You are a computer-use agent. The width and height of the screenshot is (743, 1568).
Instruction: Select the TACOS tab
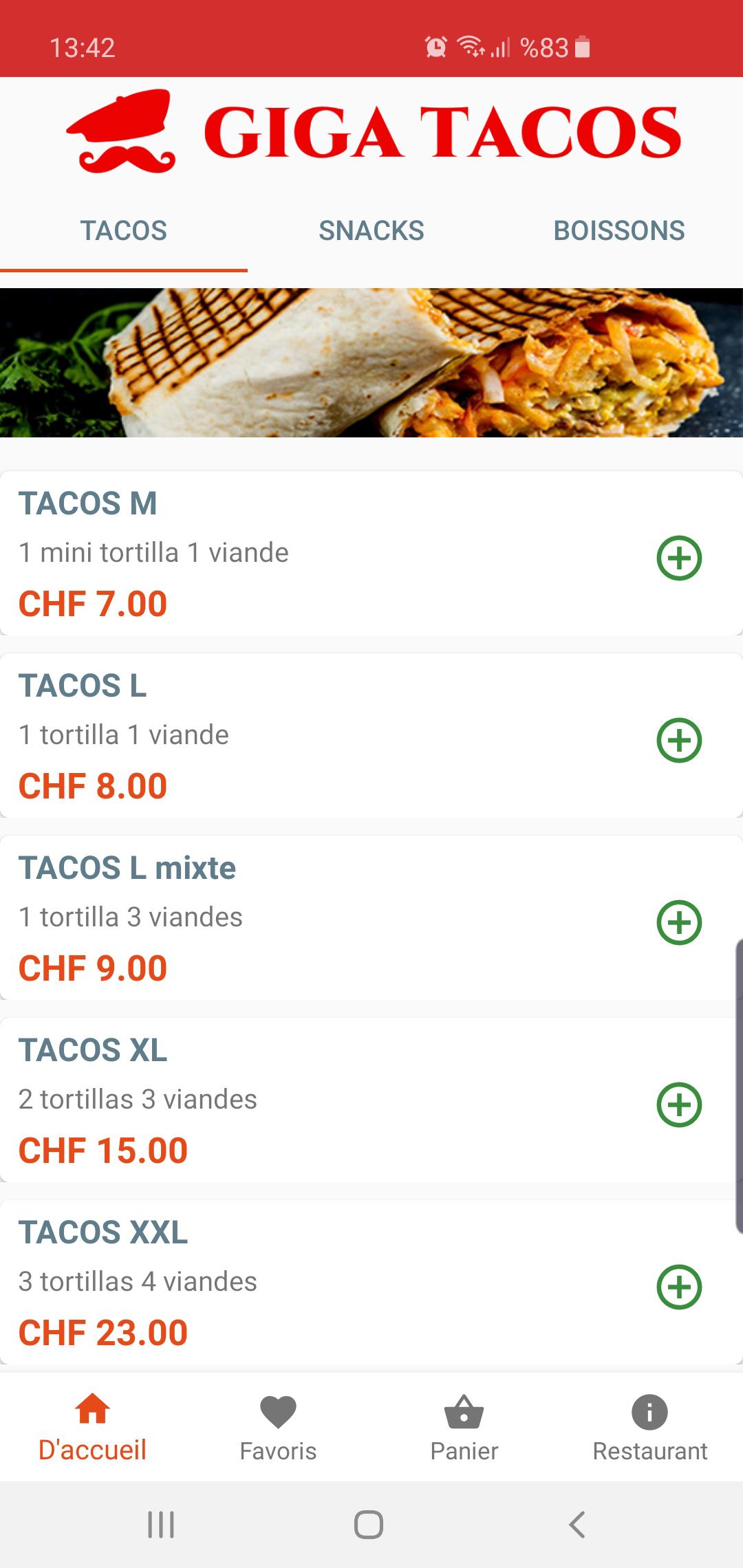point(124,230)
